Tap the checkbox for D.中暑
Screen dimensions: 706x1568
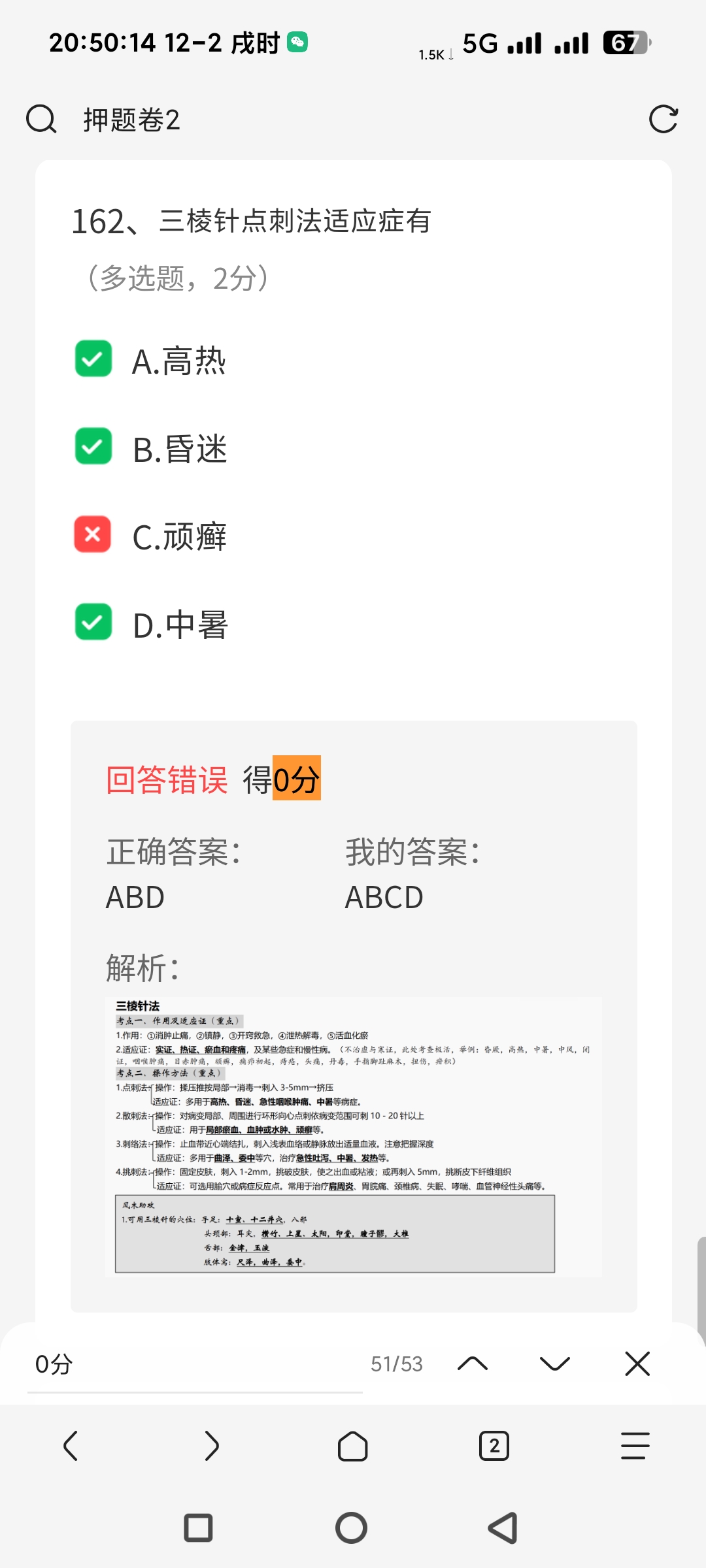tap(93, 623)
